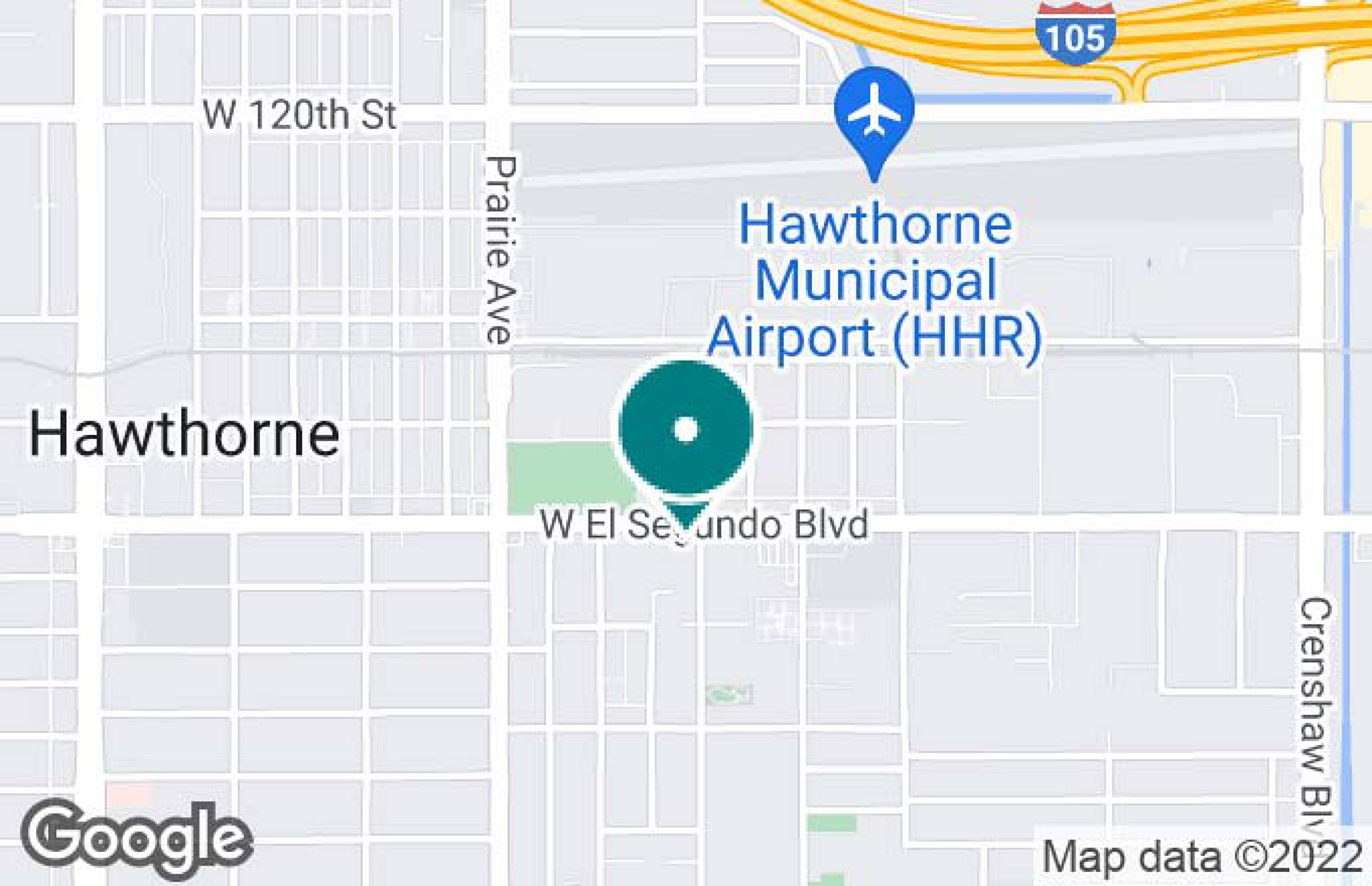Tap the Hawthorne Municipal Airport marker

coord(874,124)
